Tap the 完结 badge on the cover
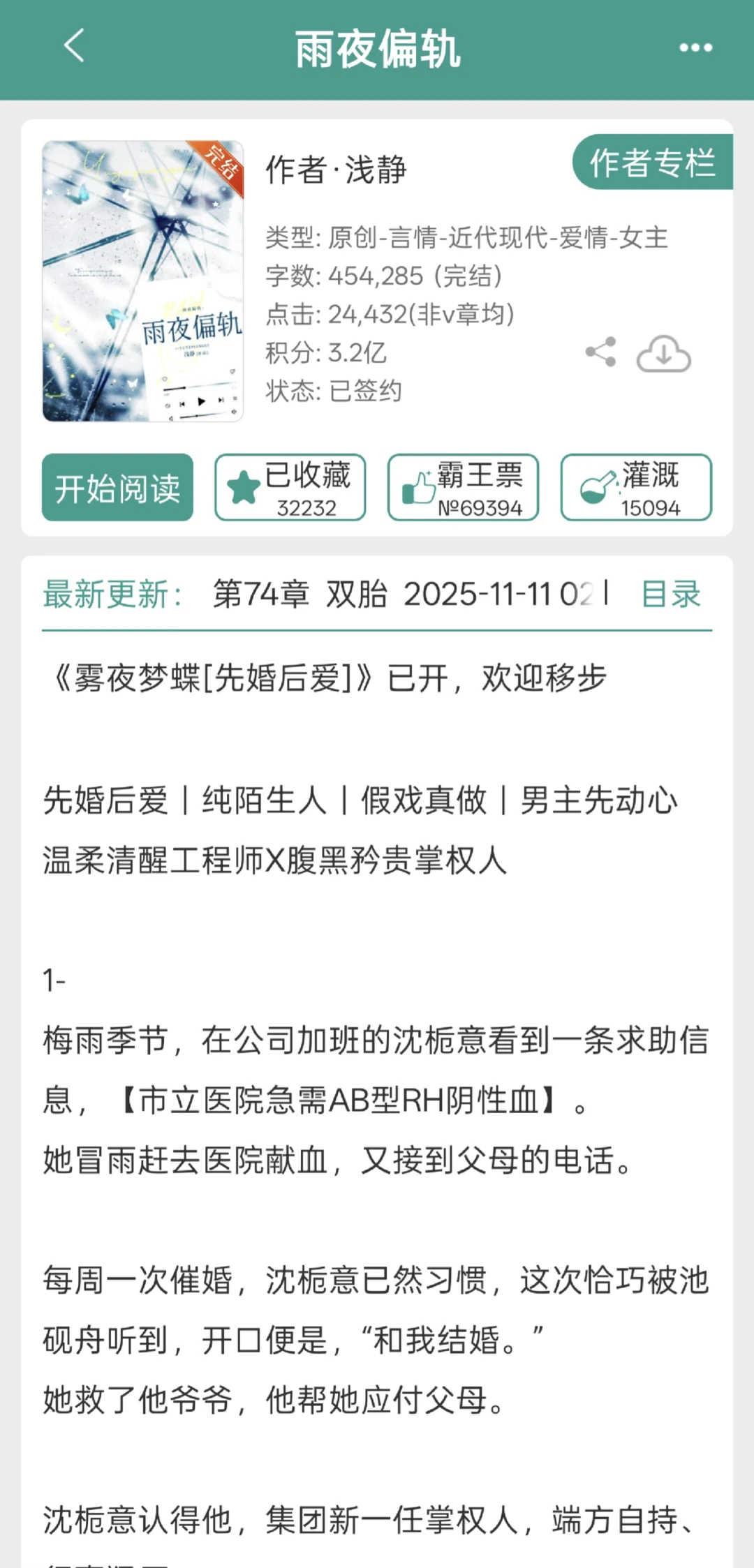754x1568 pixels. tap(220, 163)
